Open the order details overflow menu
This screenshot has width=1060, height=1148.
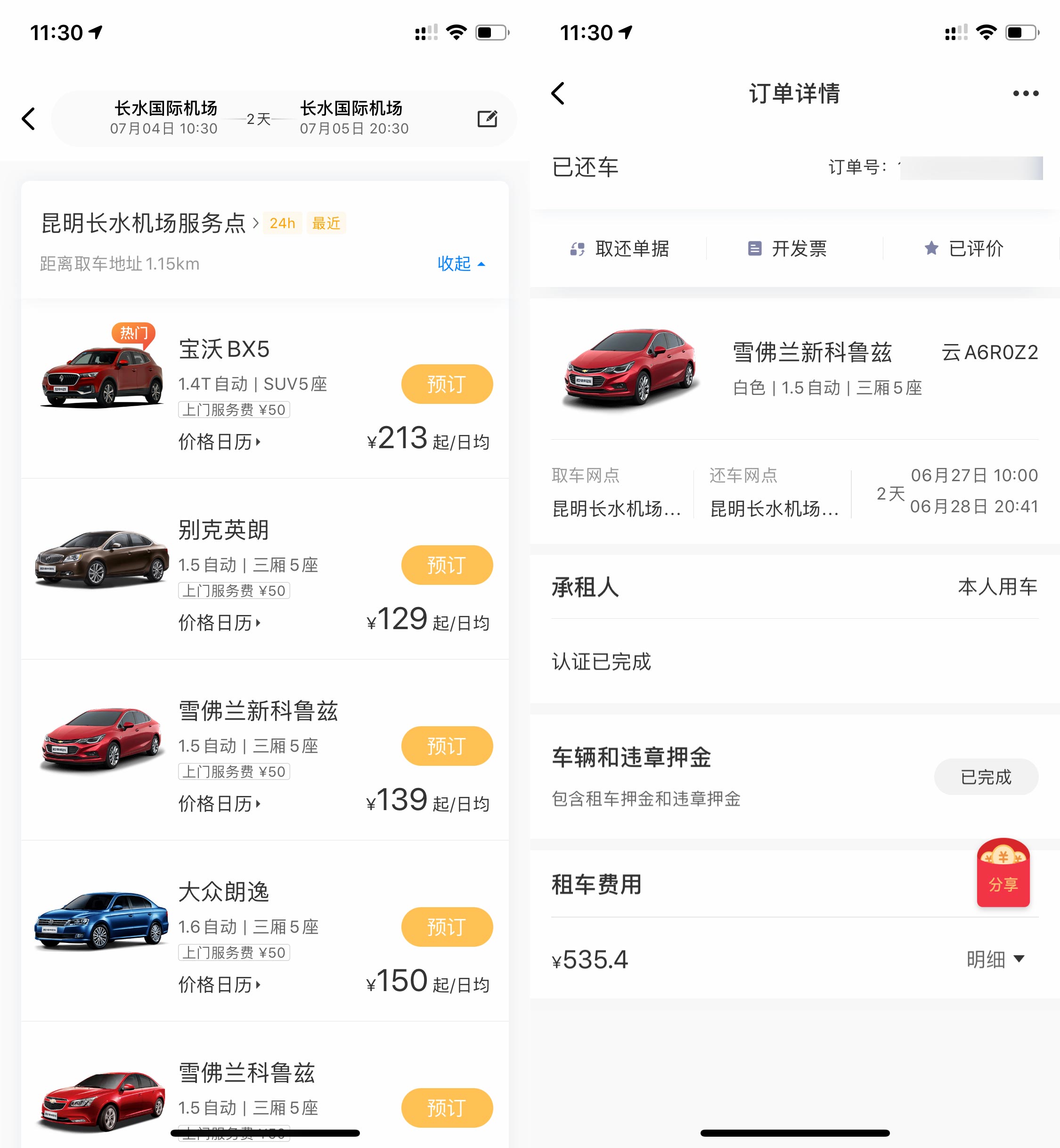pos(1025,93)
